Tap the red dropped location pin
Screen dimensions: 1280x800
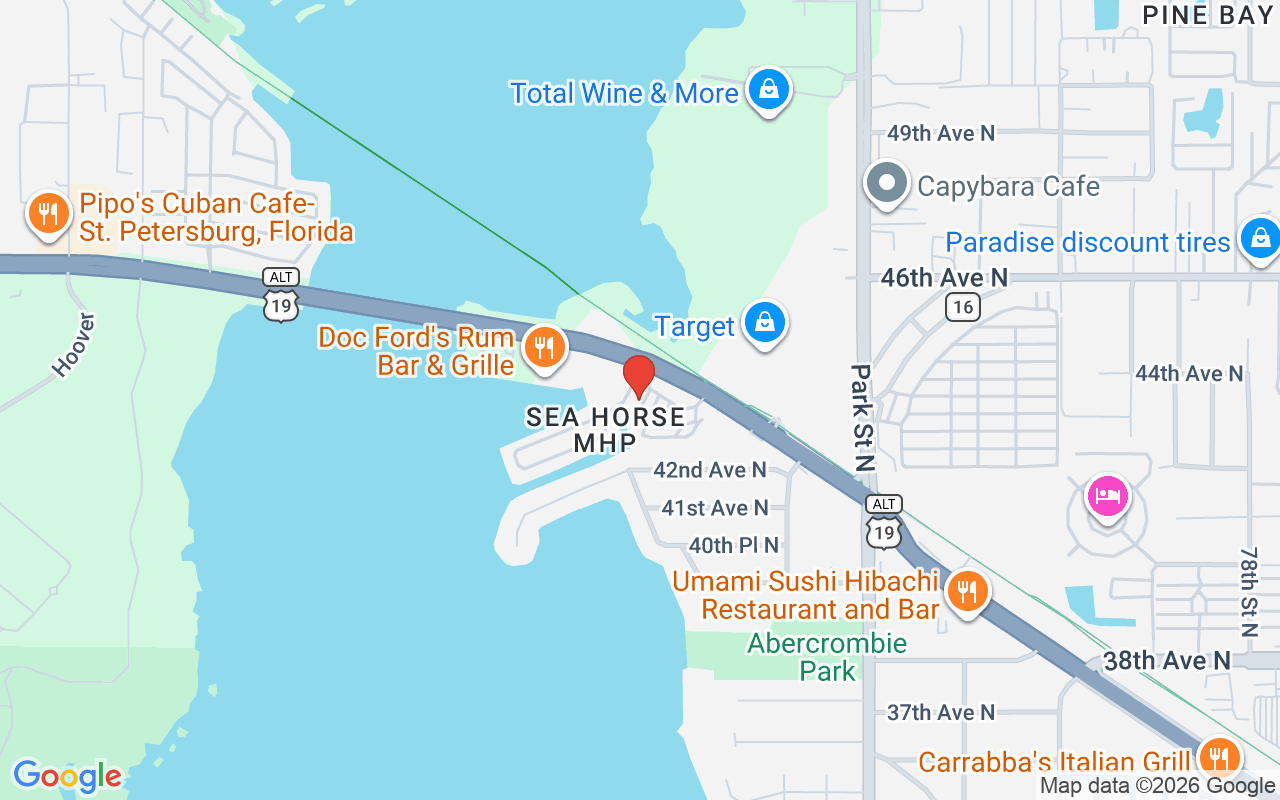(638, 376)
